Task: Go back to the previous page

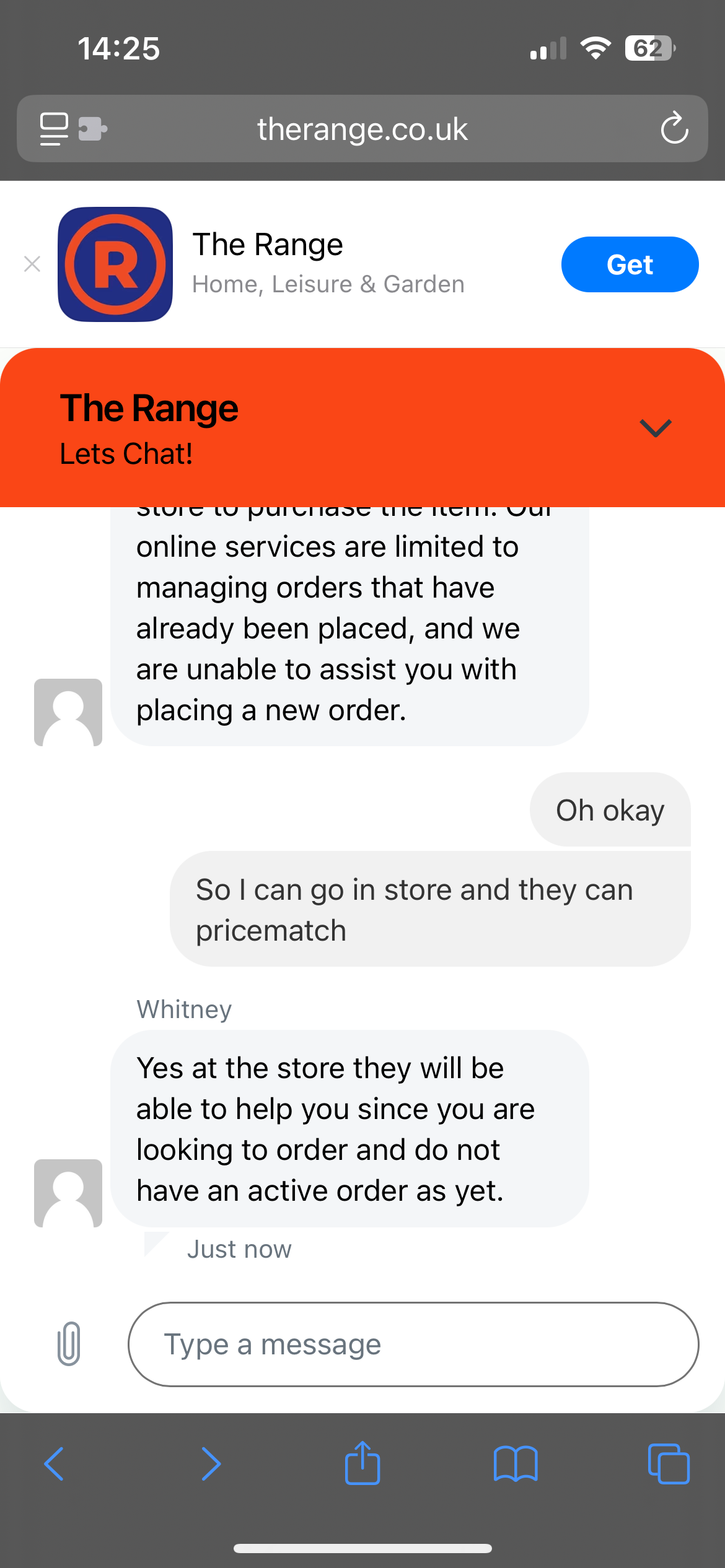Action: [55, 1464]
